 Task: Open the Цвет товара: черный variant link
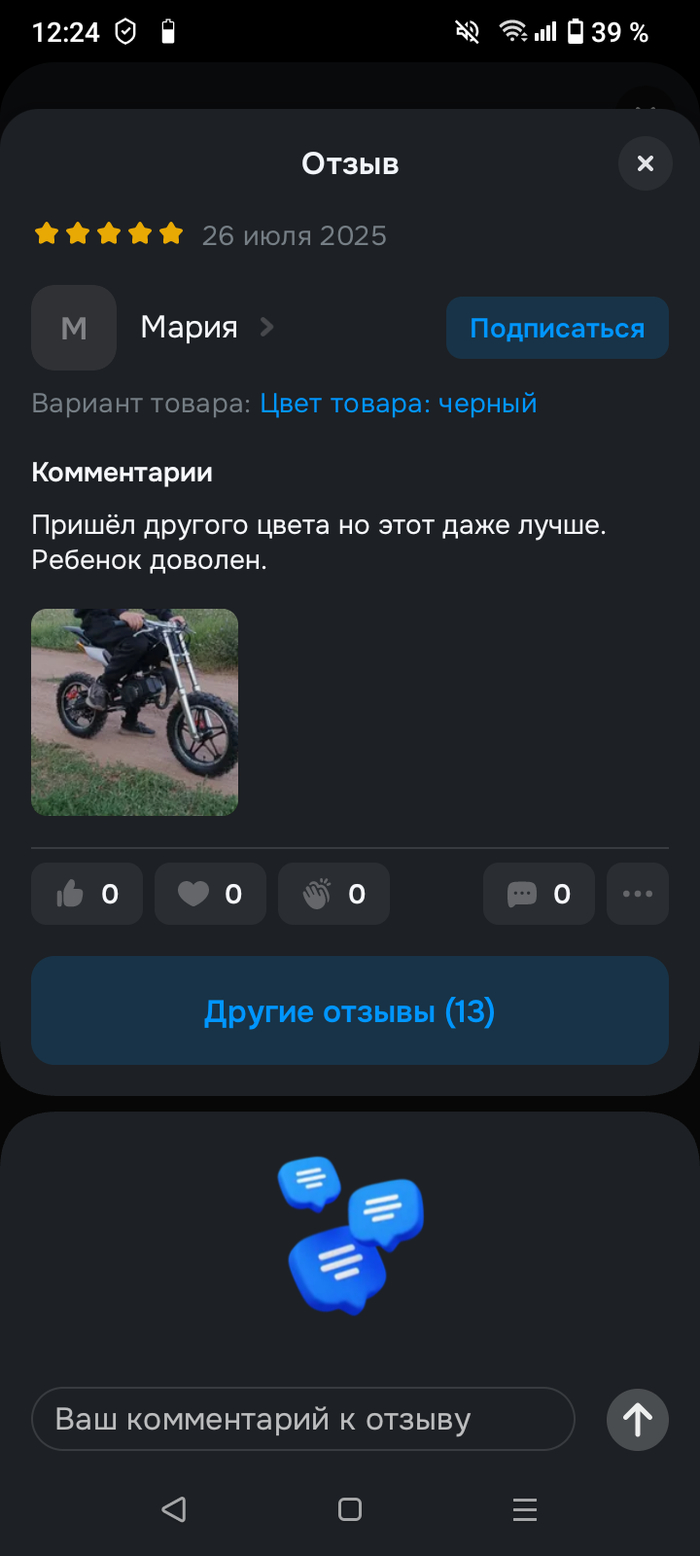point(398,403)
